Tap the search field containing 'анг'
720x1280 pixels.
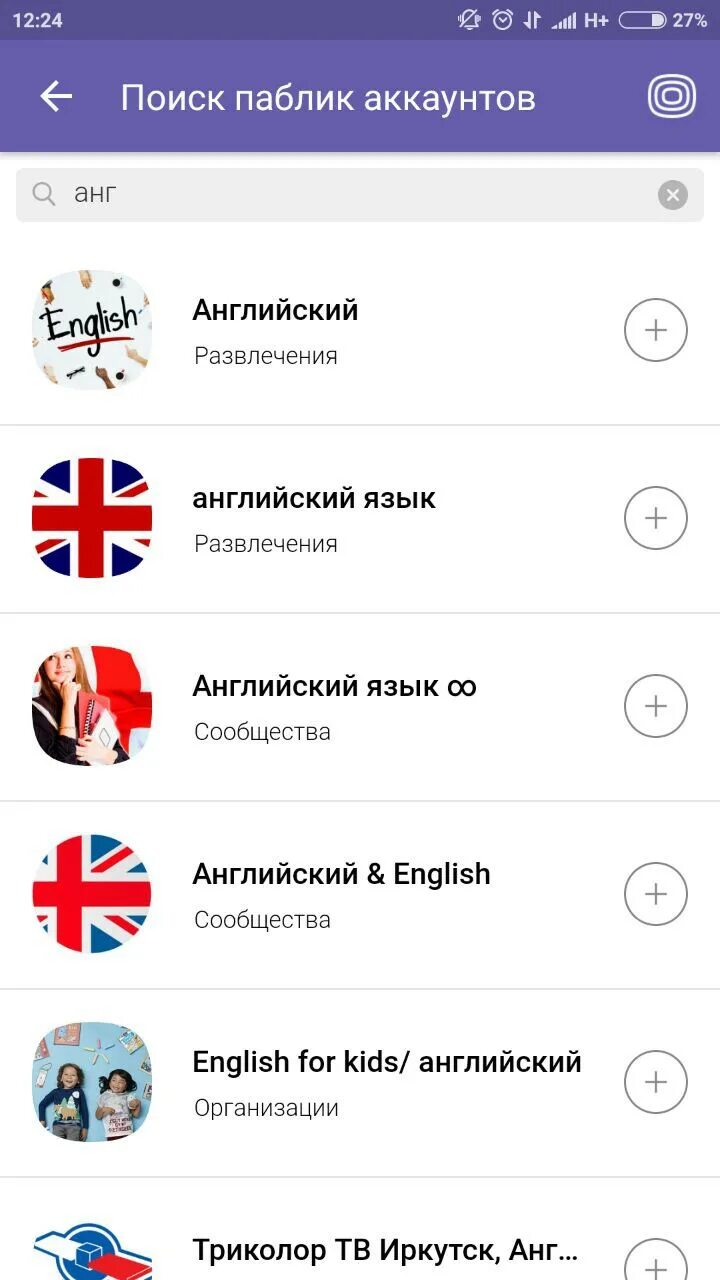(x=360, y=195)
